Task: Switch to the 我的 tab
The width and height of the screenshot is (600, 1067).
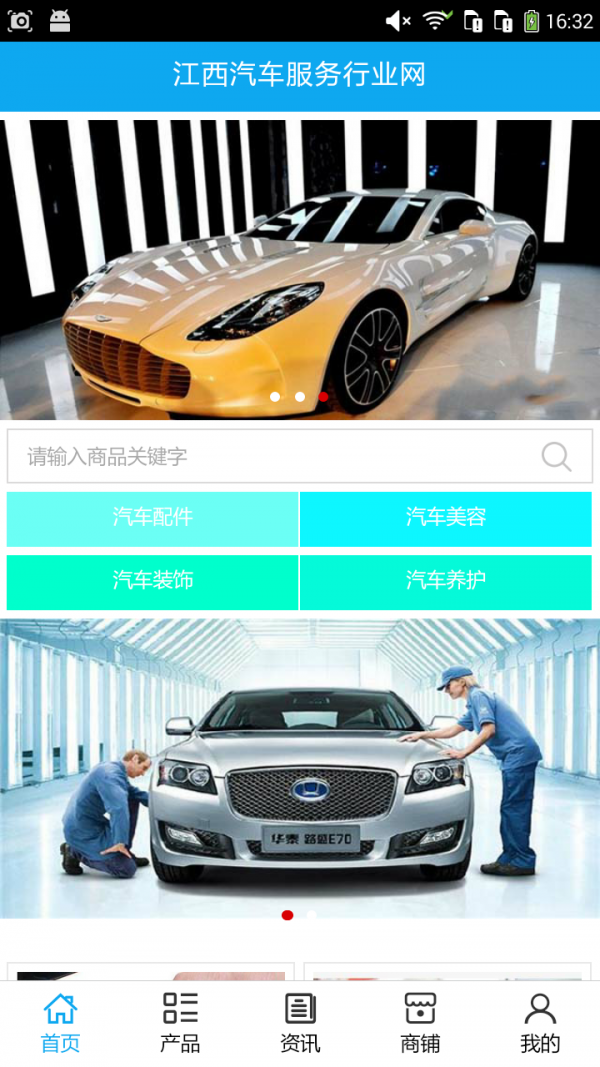Action: pos(540,1023)
